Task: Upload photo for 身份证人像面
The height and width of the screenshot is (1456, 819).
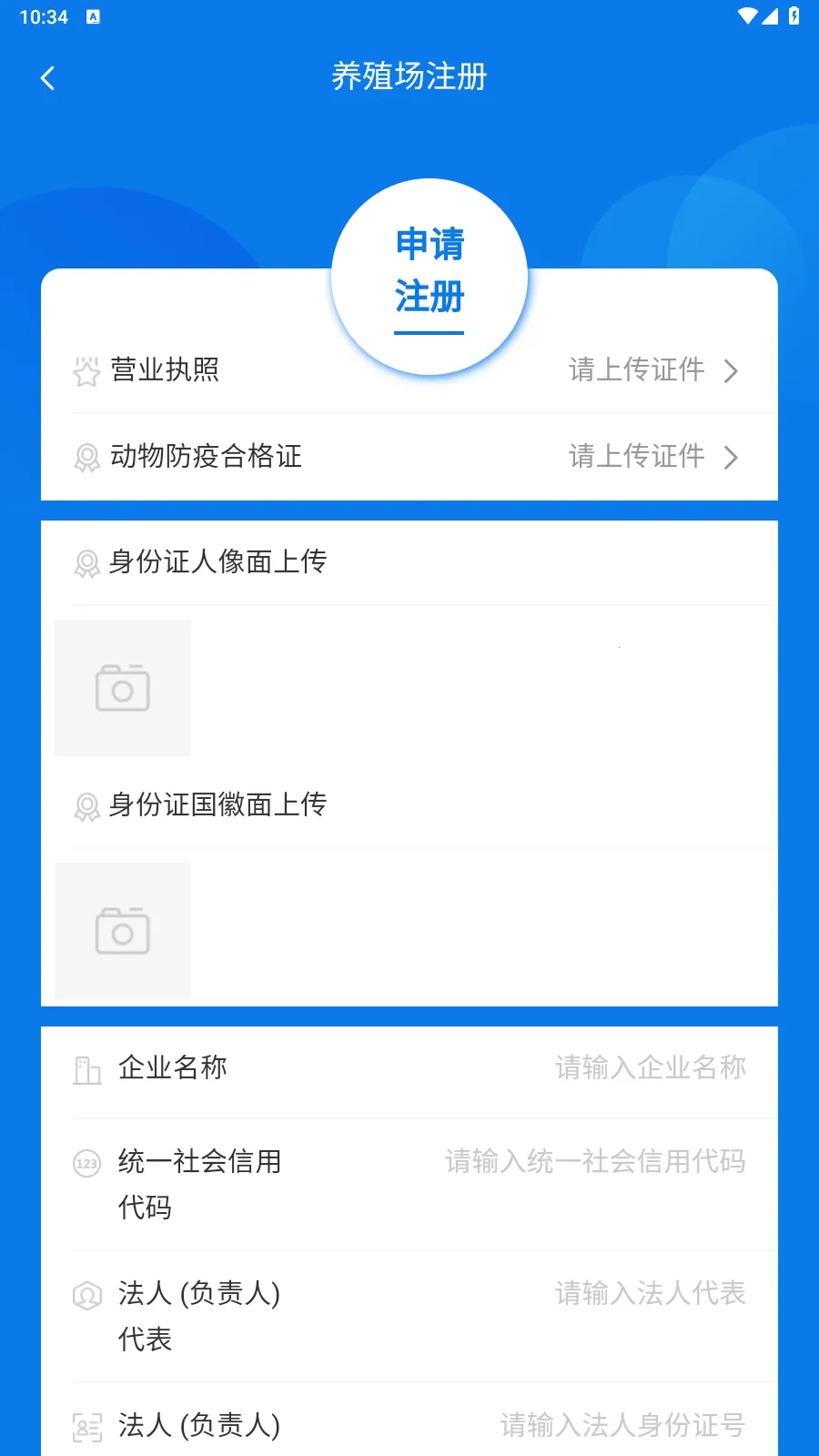Action: pyautogui.click(x=123, y=688)
